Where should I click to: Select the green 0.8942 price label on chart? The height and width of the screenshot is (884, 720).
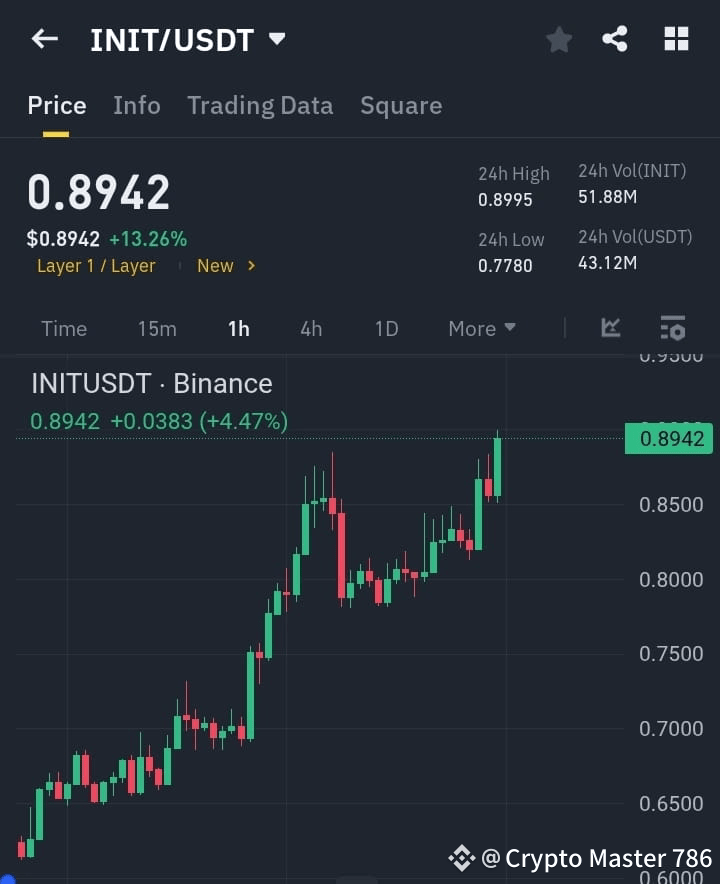click(668, 438)
